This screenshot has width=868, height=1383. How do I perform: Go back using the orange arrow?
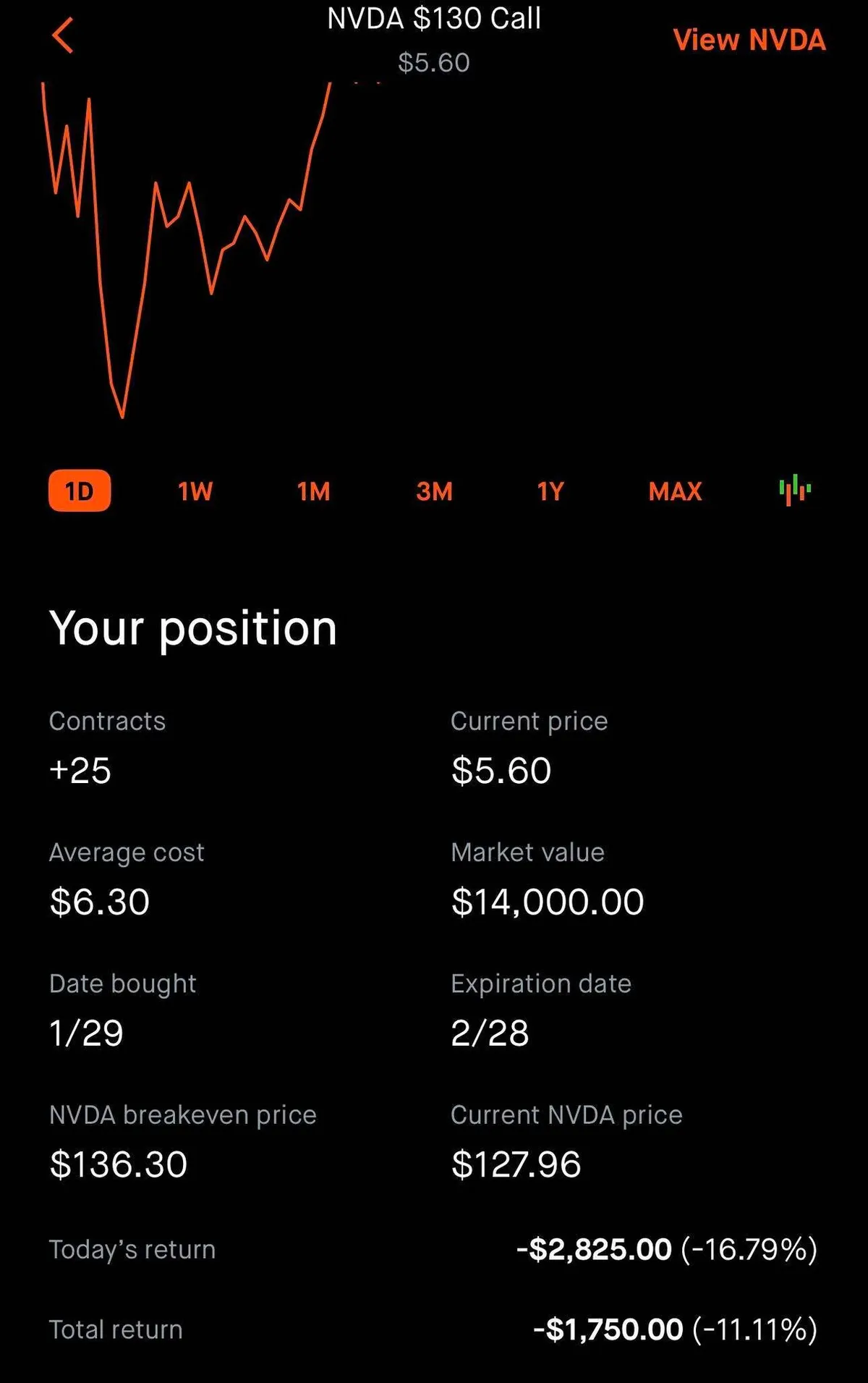click(x=64, y=35)
